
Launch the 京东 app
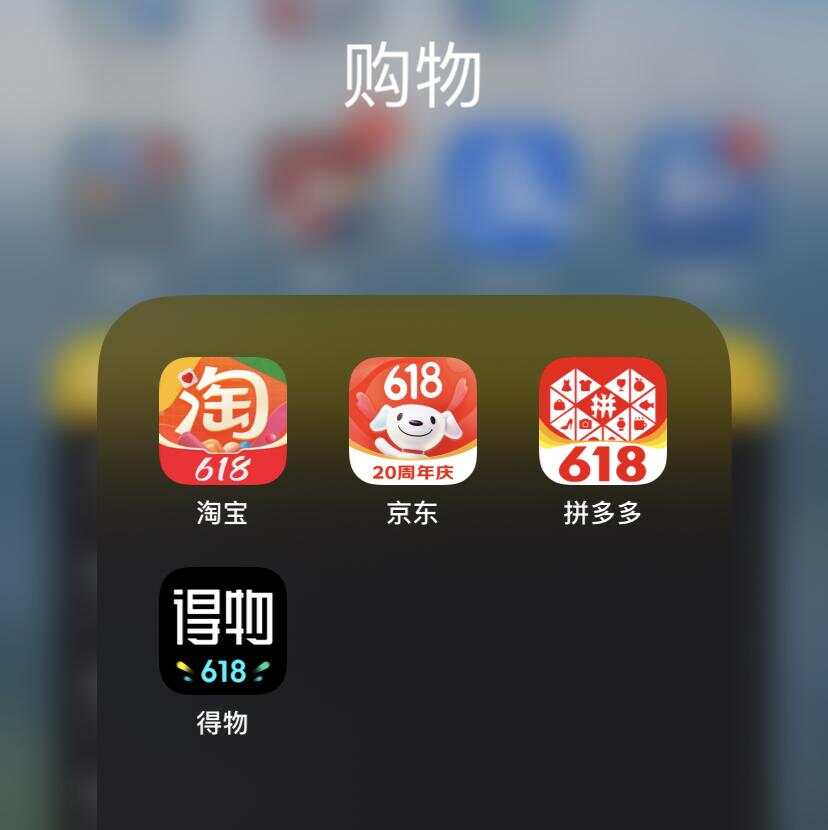(412, 421)
